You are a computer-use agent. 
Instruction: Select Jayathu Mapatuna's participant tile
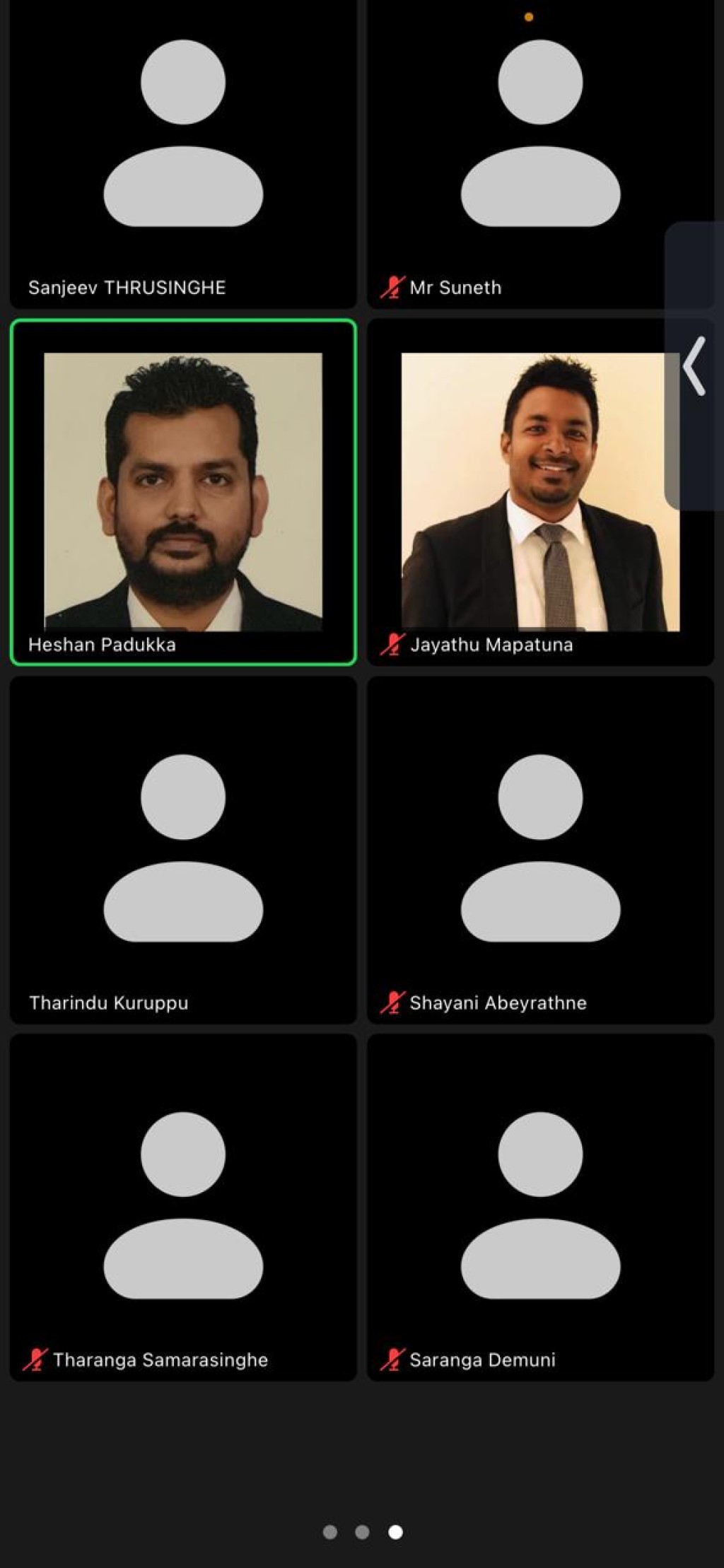(540, 492)
